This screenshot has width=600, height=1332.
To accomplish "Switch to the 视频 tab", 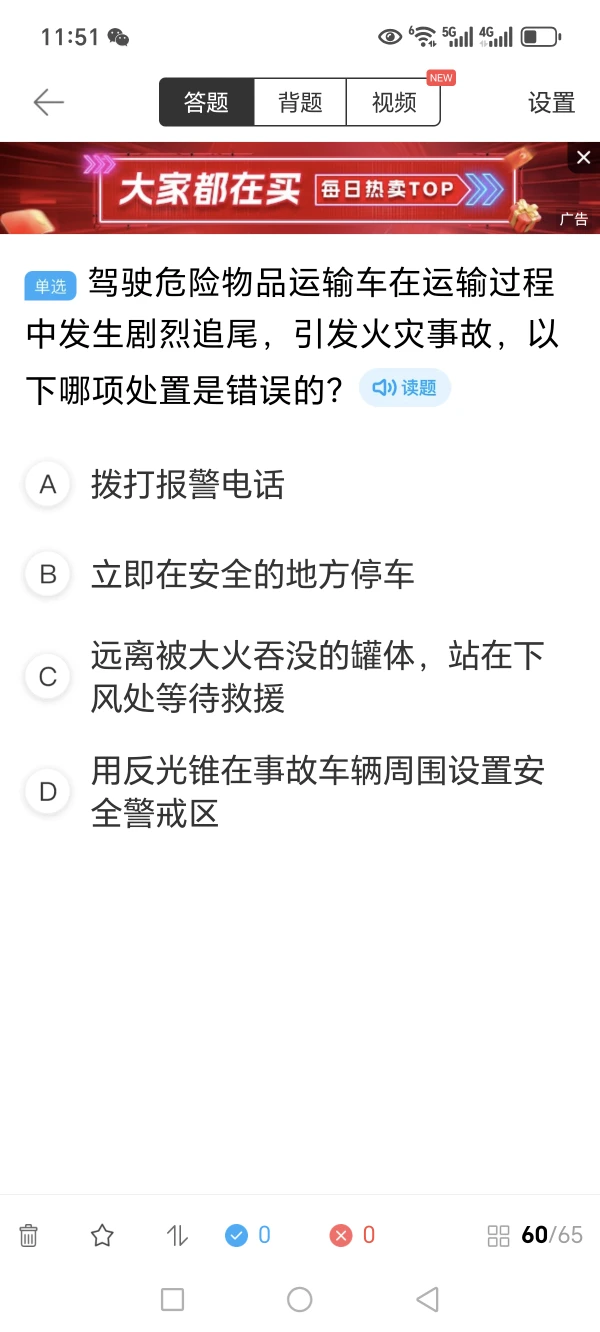I will pyautogui.click(x=394, y=102).
